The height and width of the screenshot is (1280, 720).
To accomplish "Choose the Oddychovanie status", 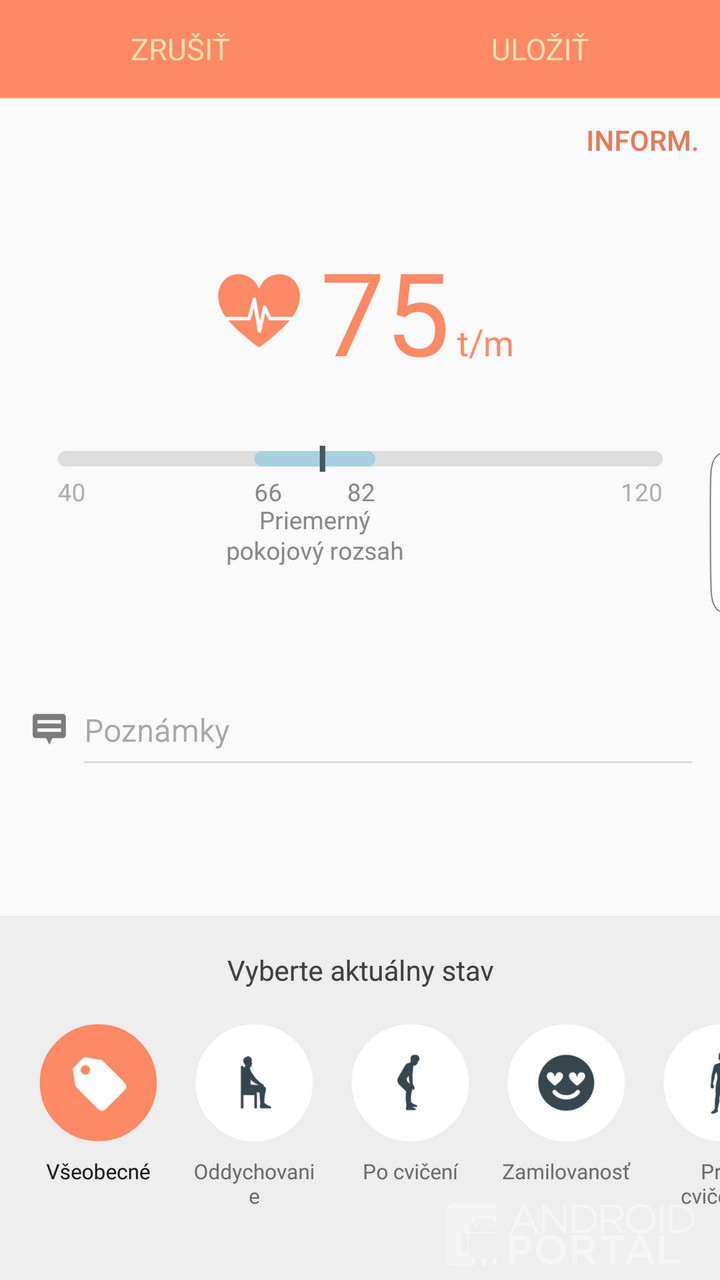I will [254, 1083].
